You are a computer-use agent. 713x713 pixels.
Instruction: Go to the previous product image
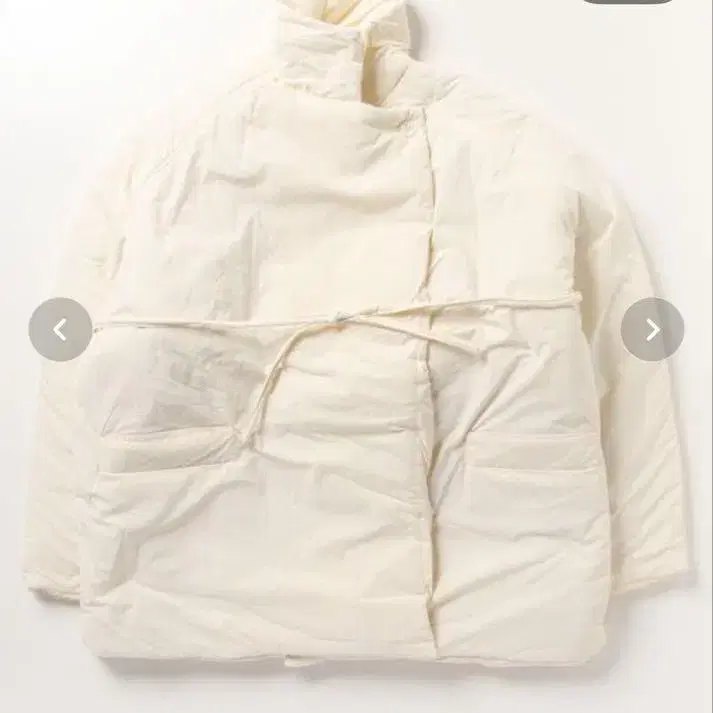click(60, 329)
